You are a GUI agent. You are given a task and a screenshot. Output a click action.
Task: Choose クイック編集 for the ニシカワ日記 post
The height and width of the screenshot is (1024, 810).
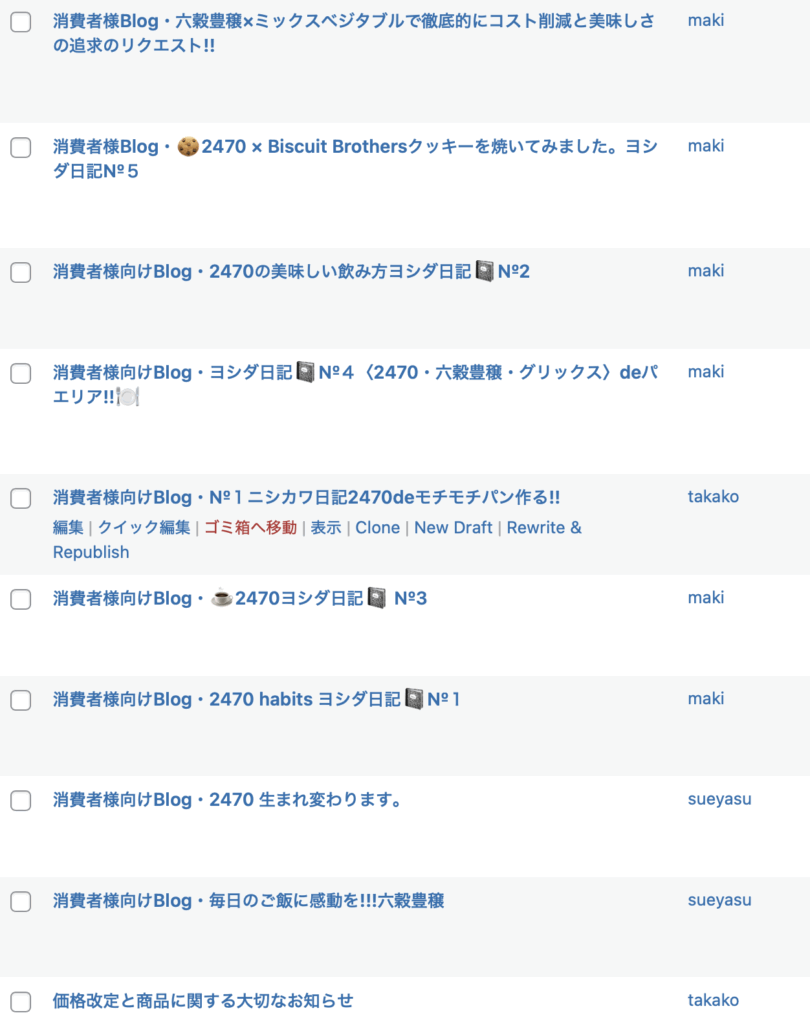[144, 528]
